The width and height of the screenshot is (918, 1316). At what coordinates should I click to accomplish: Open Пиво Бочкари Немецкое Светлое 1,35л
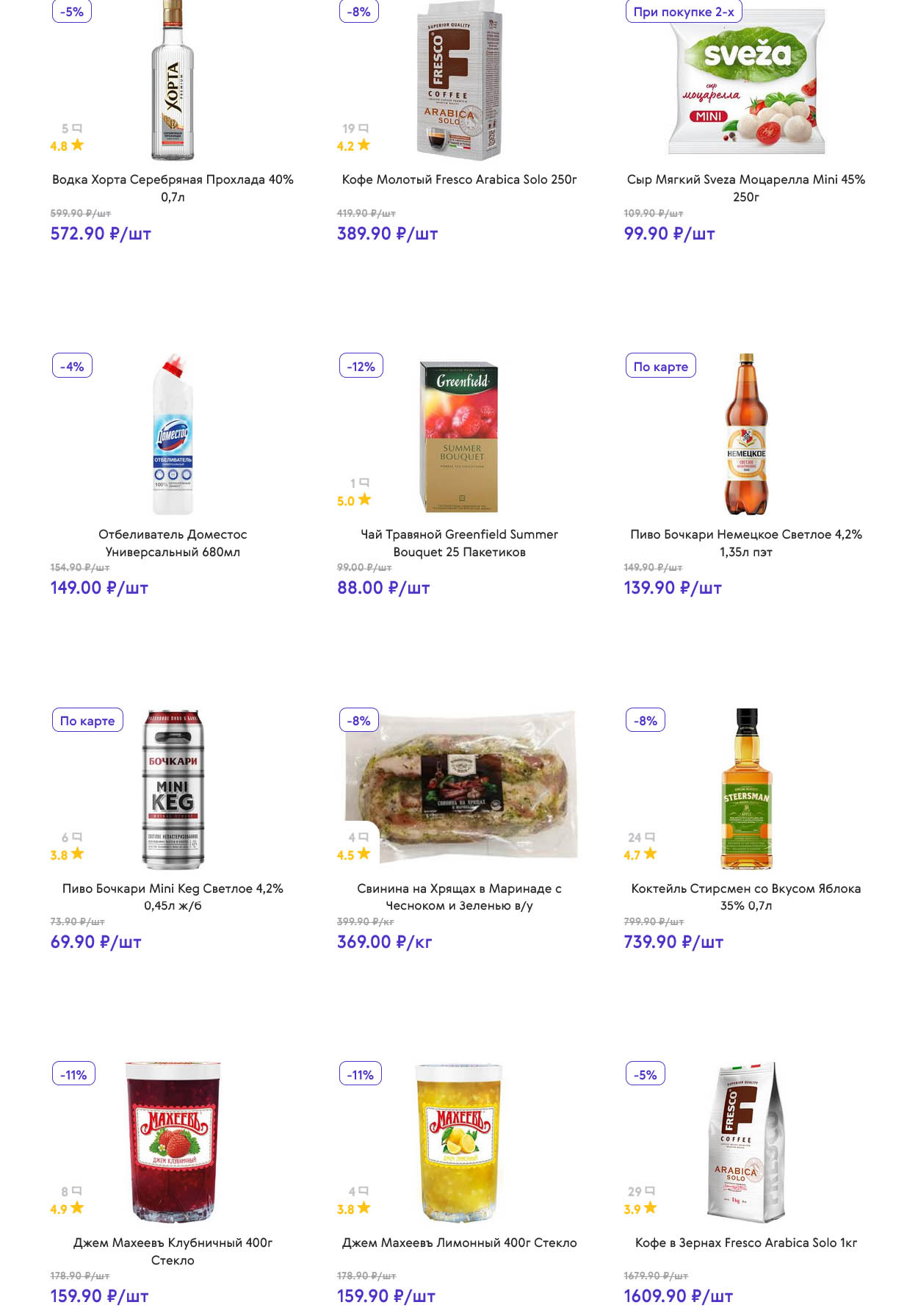click(745, 543)
